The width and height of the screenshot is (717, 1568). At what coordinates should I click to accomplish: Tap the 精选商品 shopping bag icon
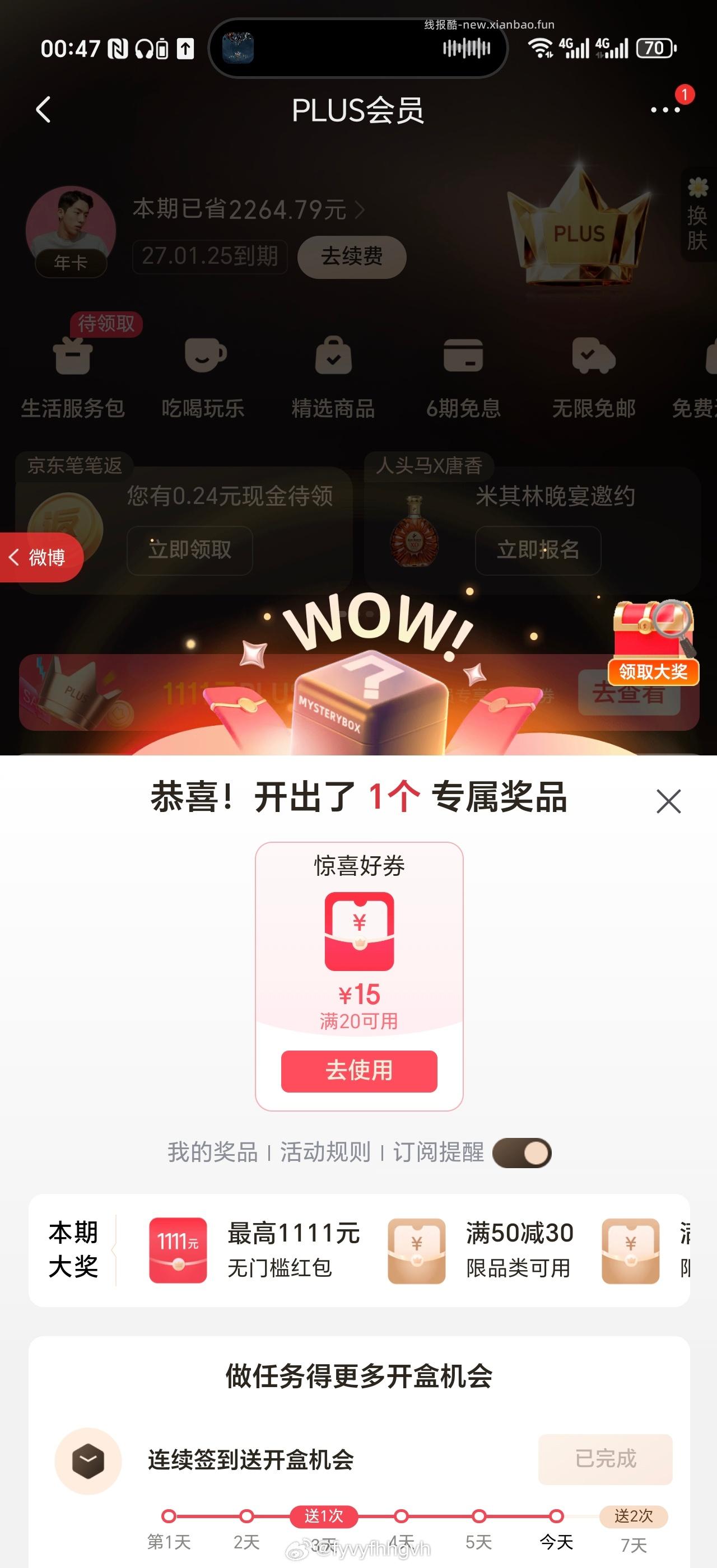pos(333,359)
